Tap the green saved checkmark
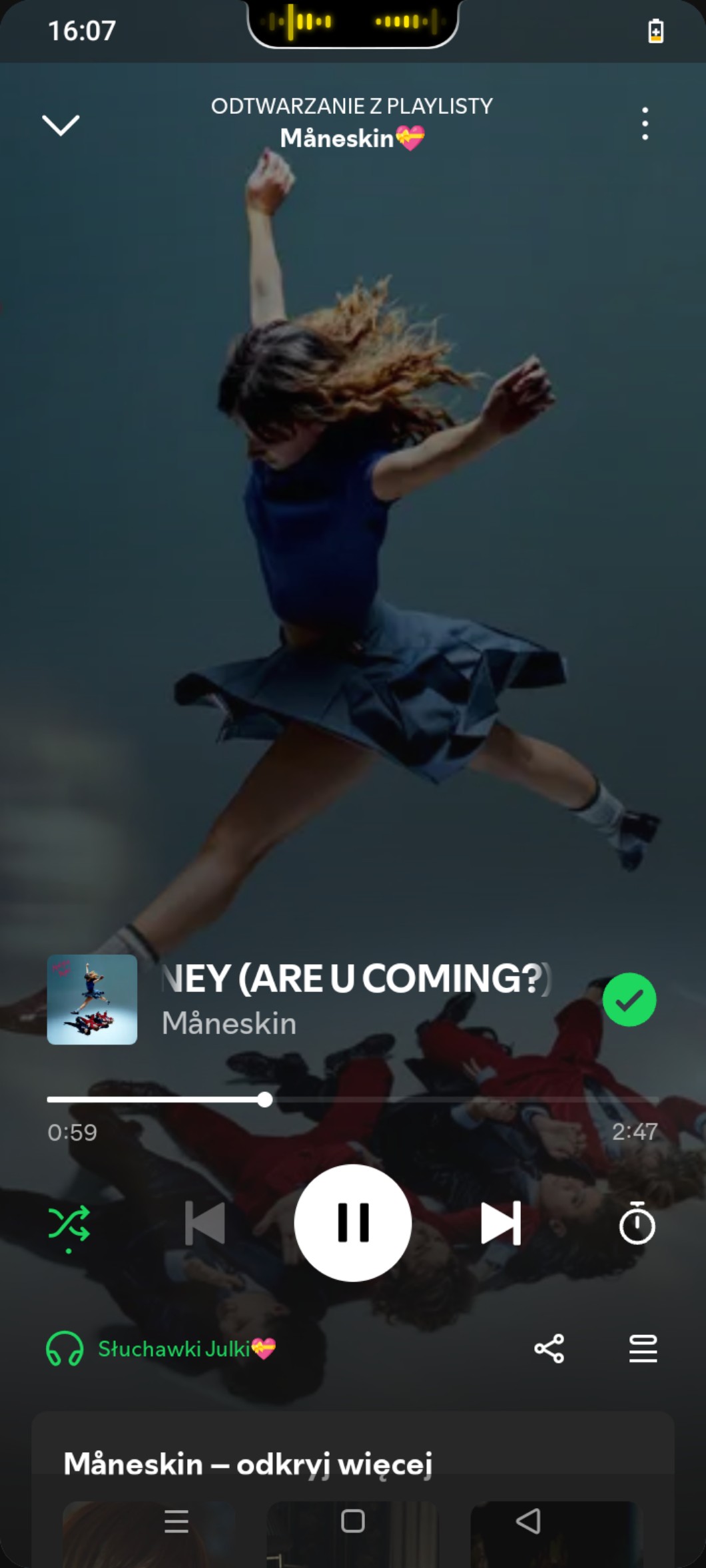706x1568 pixels. click(629, 999)
